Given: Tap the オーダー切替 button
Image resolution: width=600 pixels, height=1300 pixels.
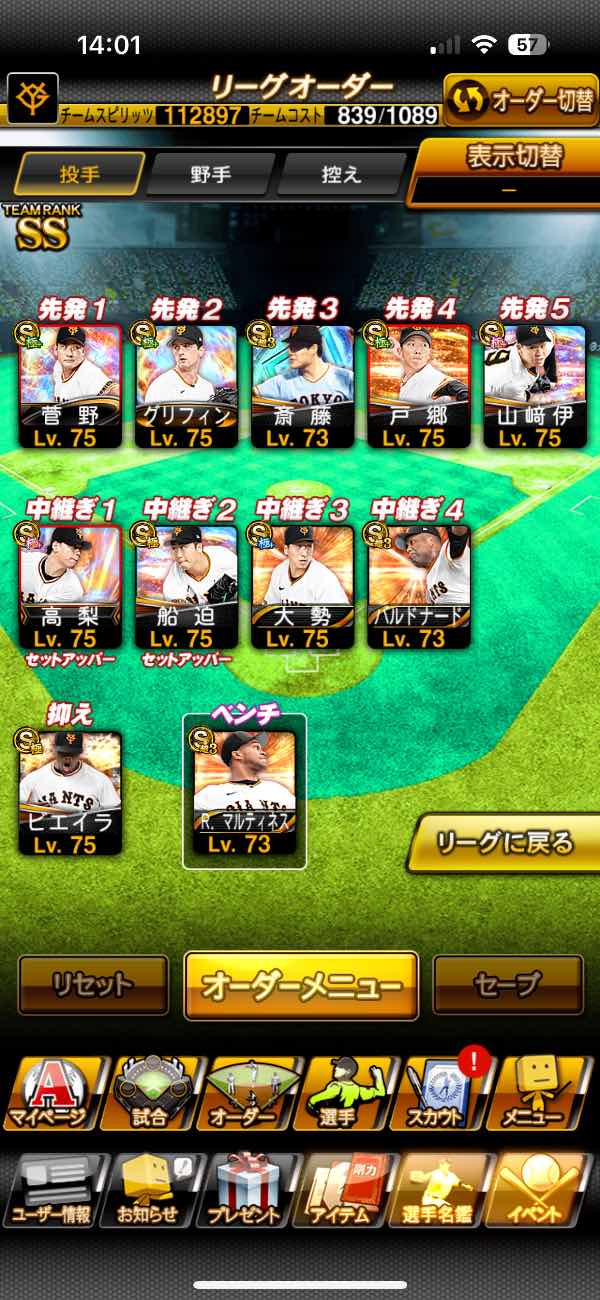Looking at the screenshot, I should (x=520, y=100).
